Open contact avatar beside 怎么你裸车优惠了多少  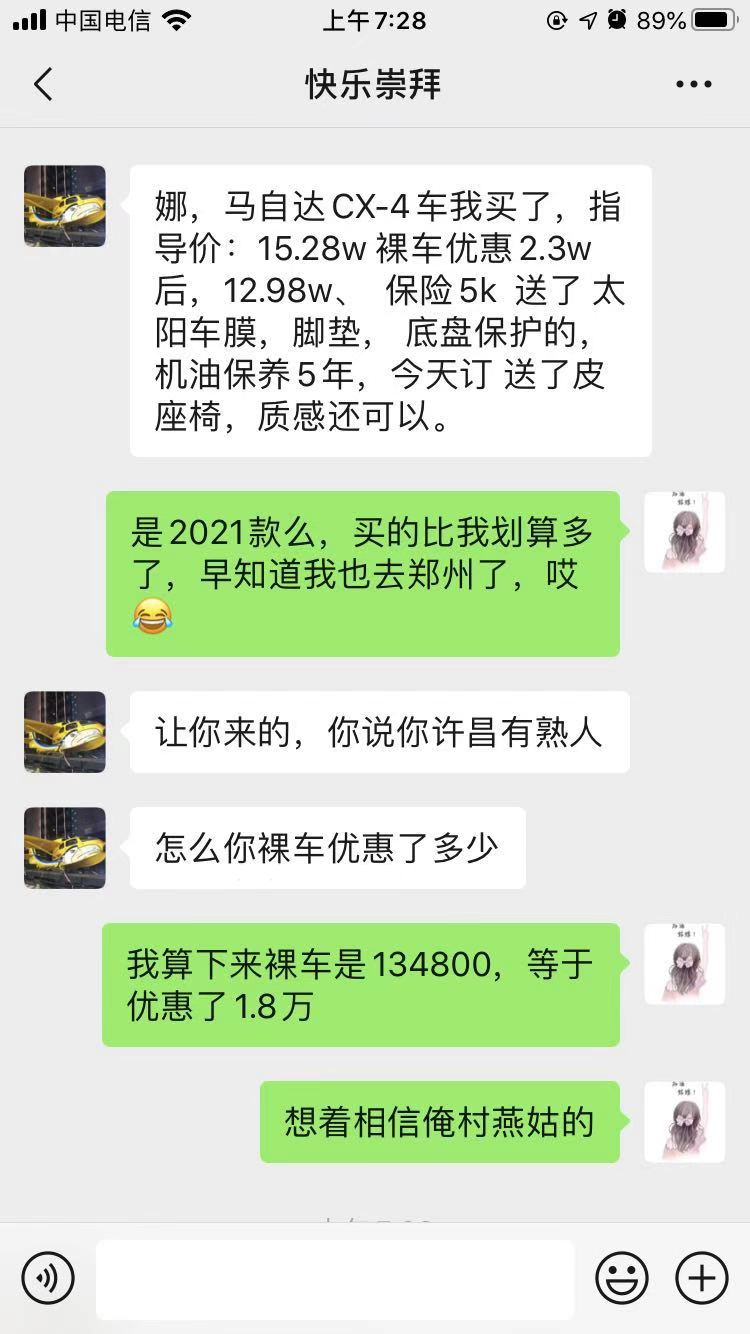(x=65, y=848)
